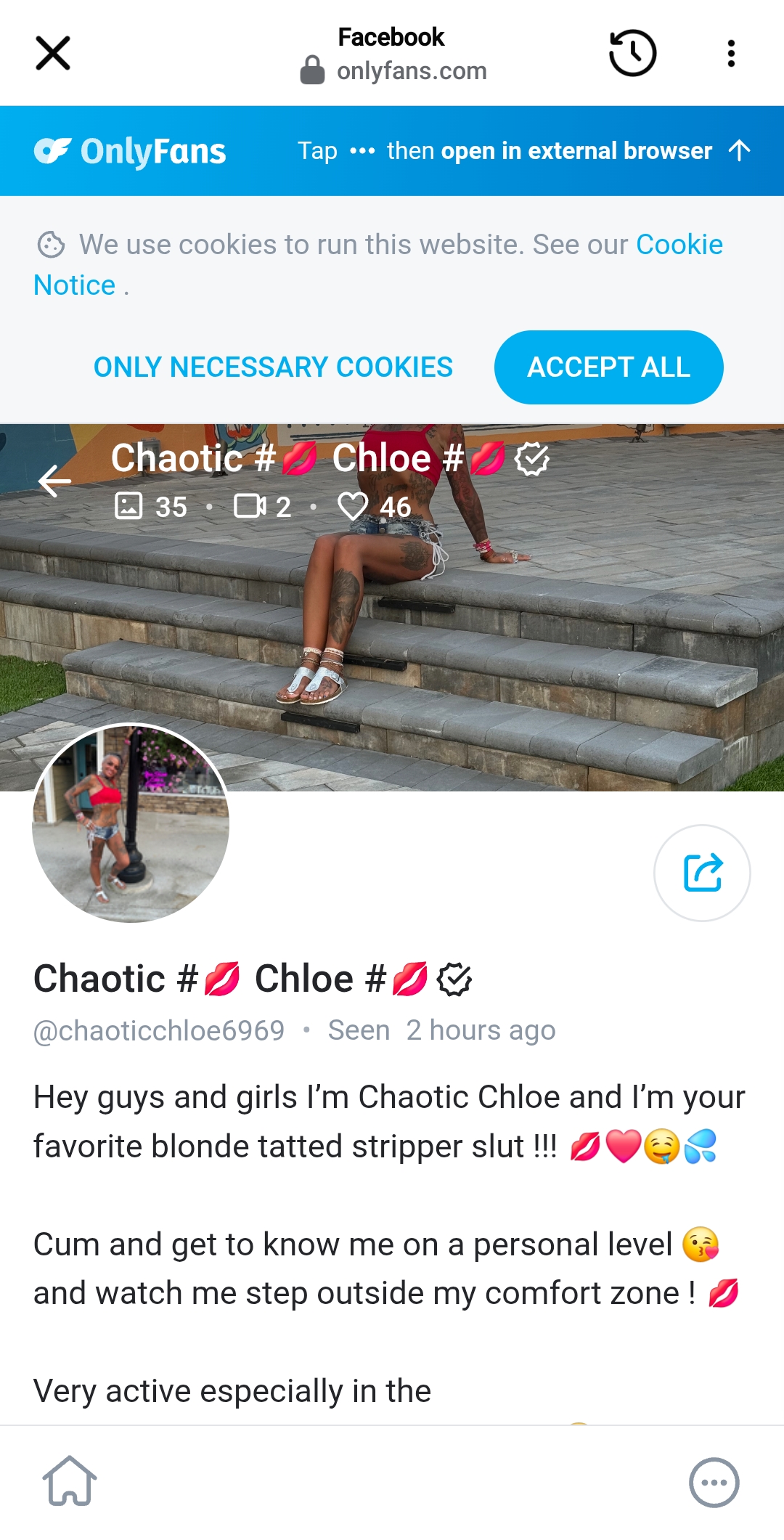Image resolution: width=784 pixels, height=1540 pixels.
Task: Go to the OnlyFans home tab
Action: click(70, 1481)
